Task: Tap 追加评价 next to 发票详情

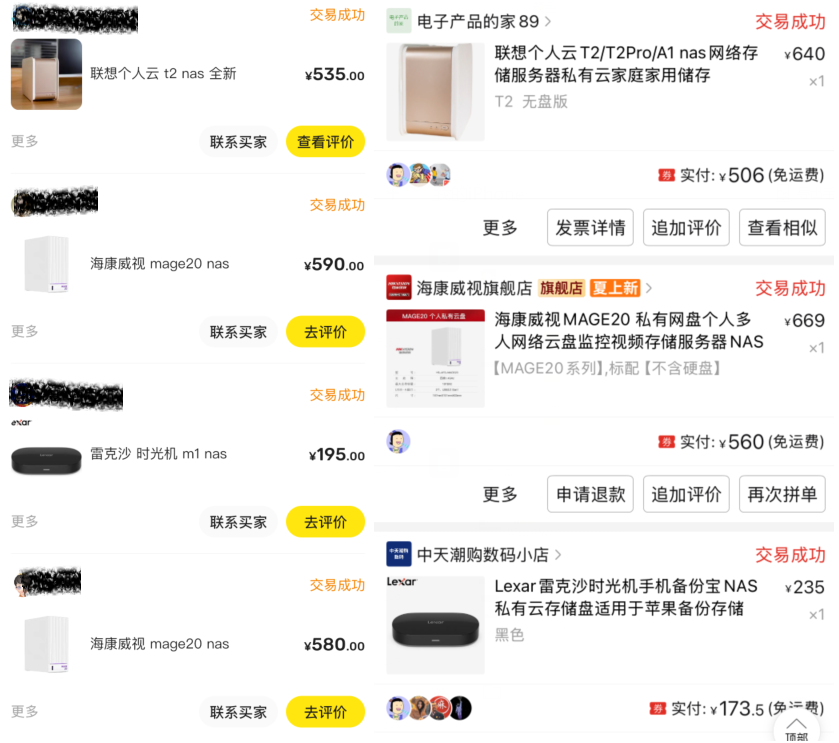Action: click(x=686, y=227)
